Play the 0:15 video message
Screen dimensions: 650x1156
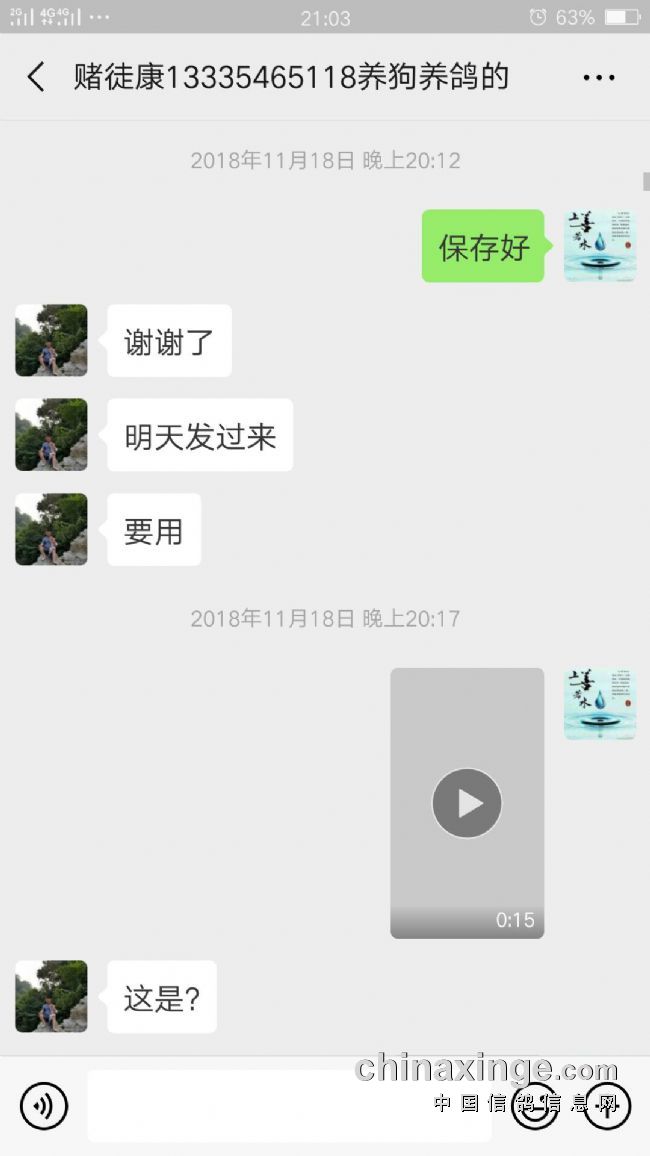tap(466, 803)
